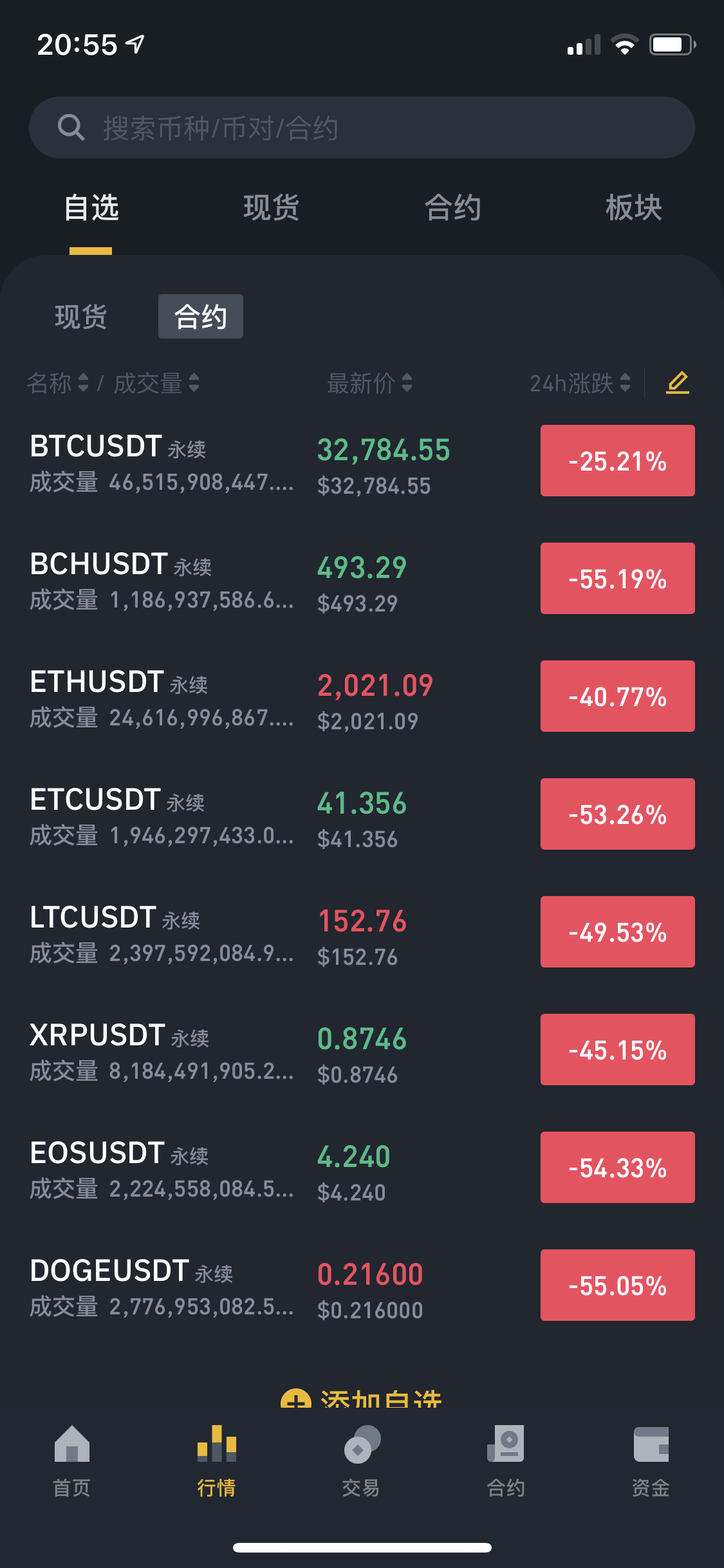View the ETHUSDT perpetual contract

tap(161, 697)
